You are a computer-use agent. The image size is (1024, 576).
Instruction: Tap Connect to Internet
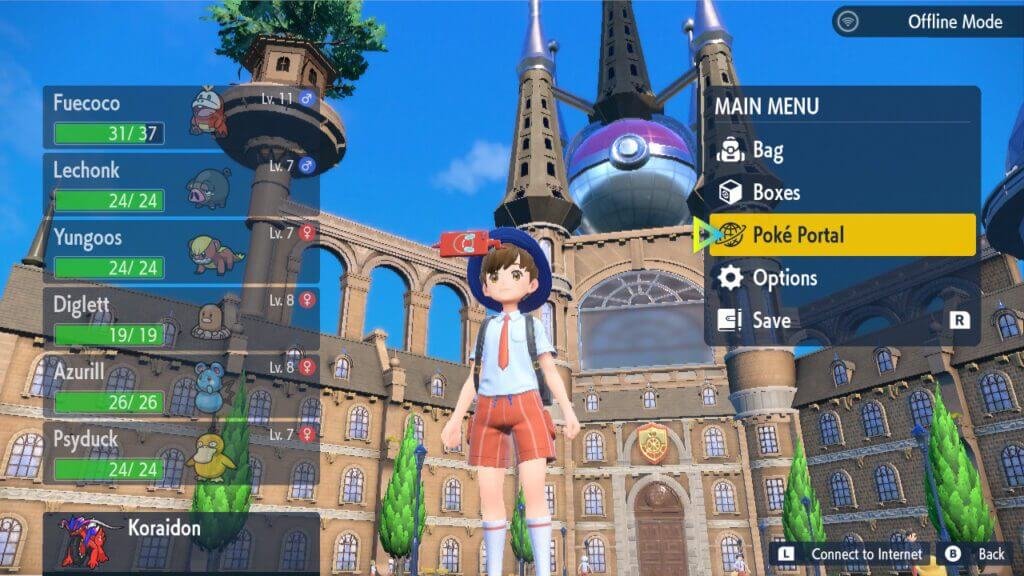pos(852,553)
